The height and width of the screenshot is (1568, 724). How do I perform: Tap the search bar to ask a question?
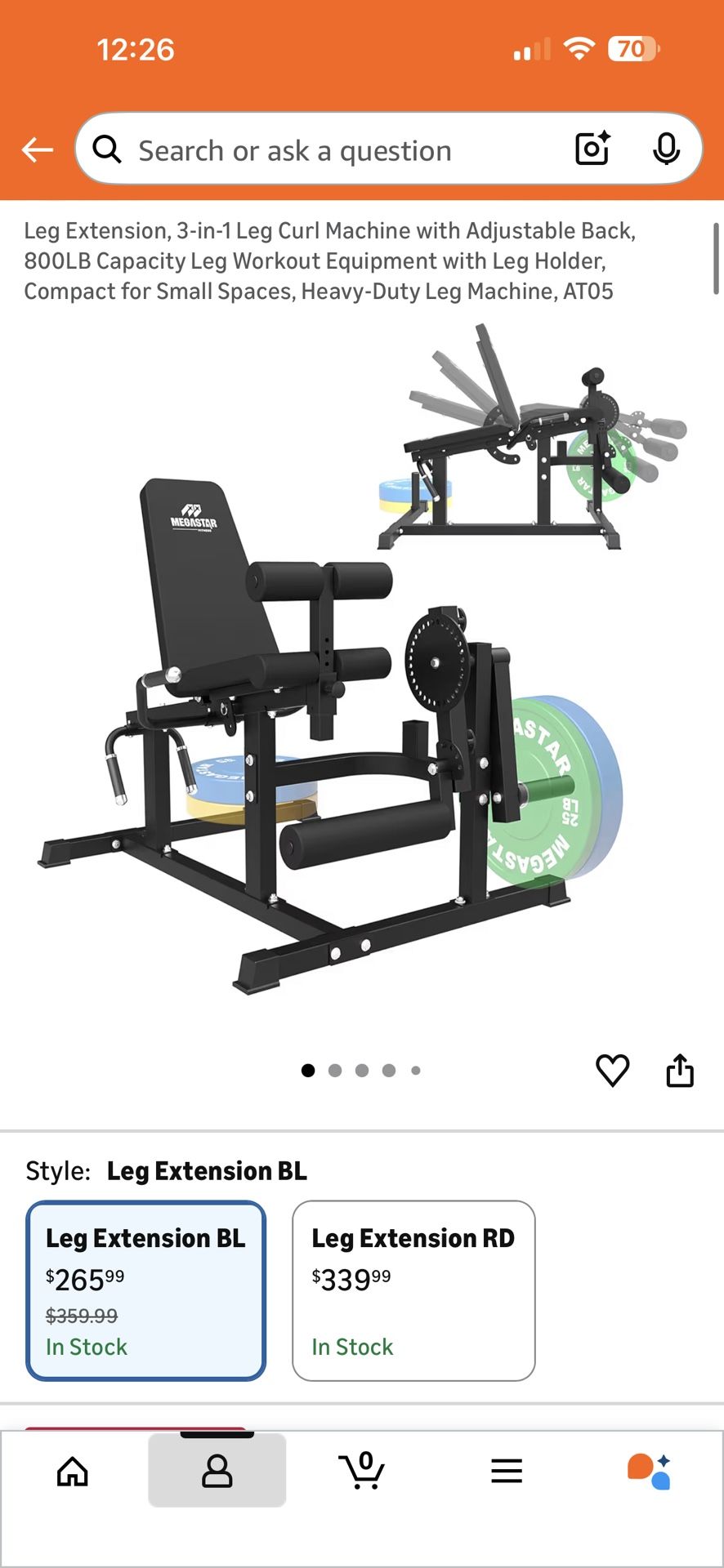pyautogui.click(x=327, y=149)
